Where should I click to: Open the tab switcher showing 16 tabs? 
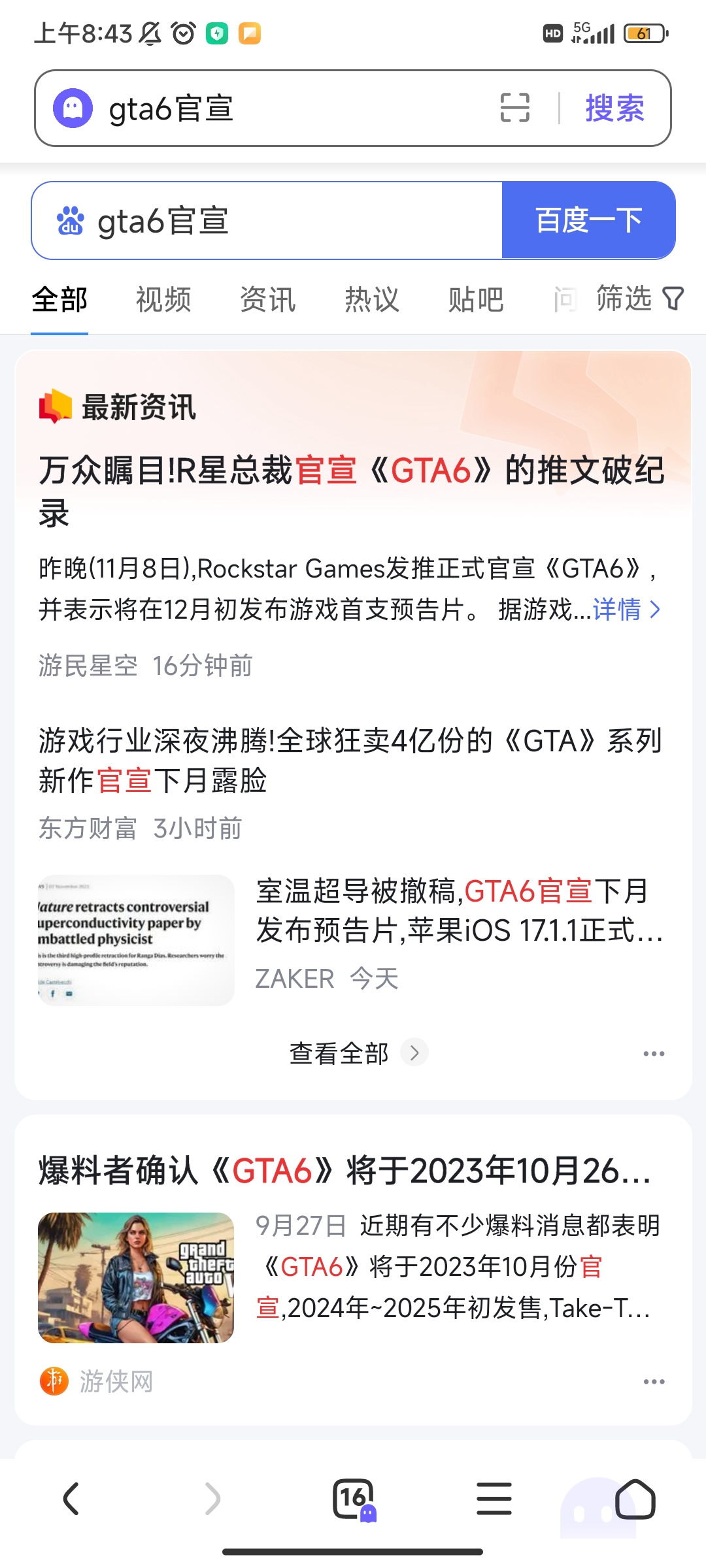[354, 1499]
